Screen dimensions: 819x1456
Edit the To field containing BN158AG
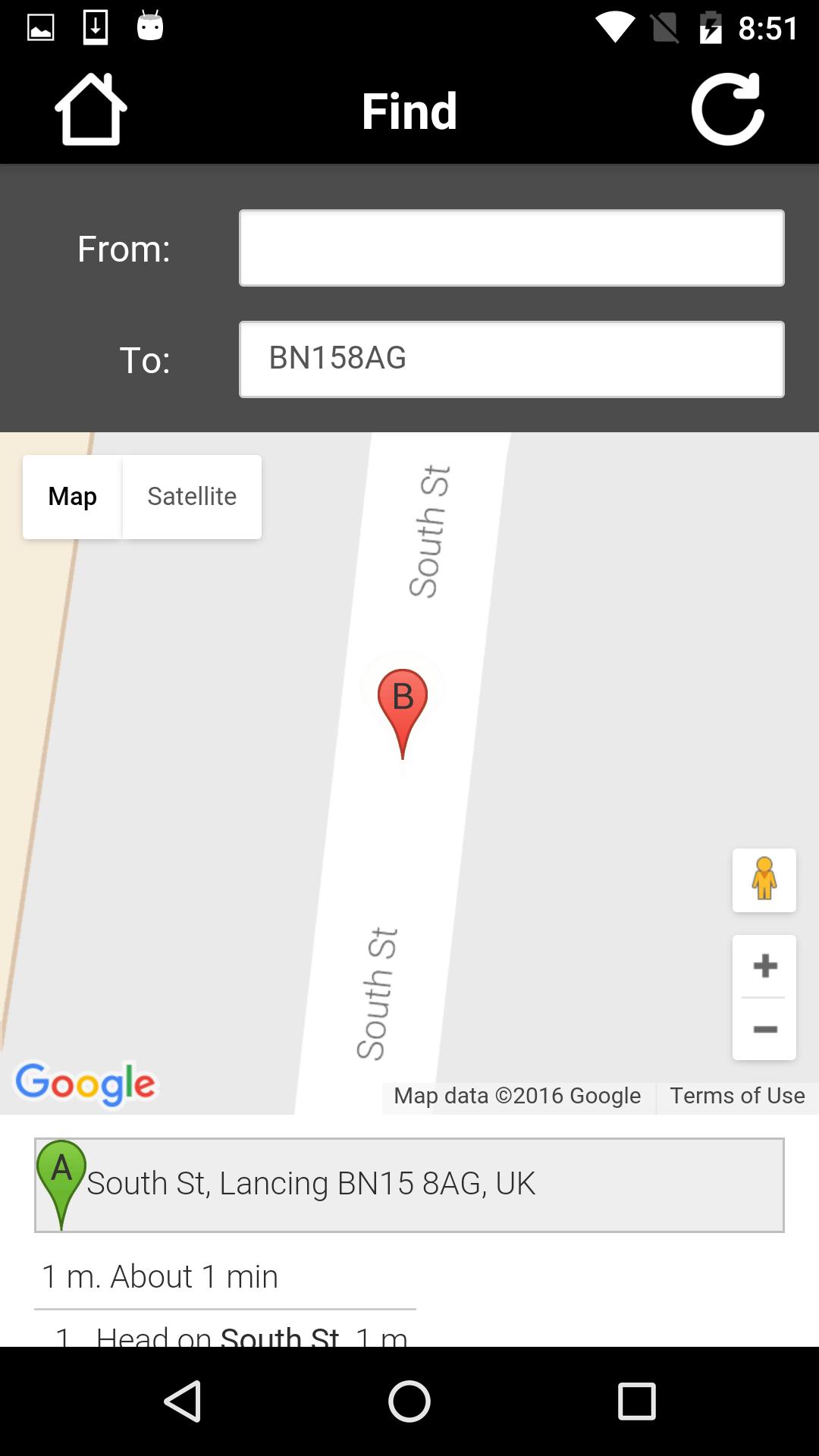[x=511, y=359]
